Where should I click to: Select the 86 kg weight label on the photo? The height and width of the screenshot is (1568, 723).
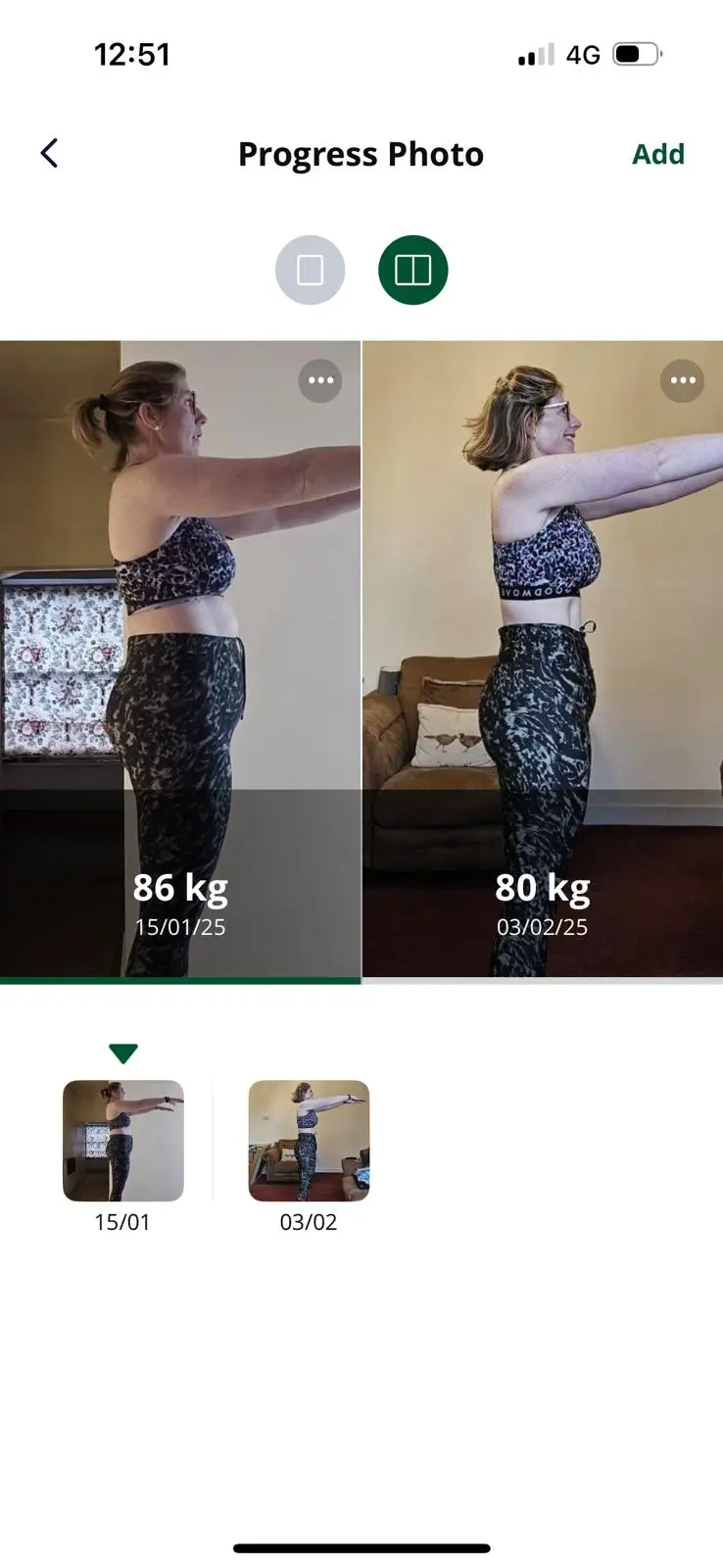click(x=180, y=887)
